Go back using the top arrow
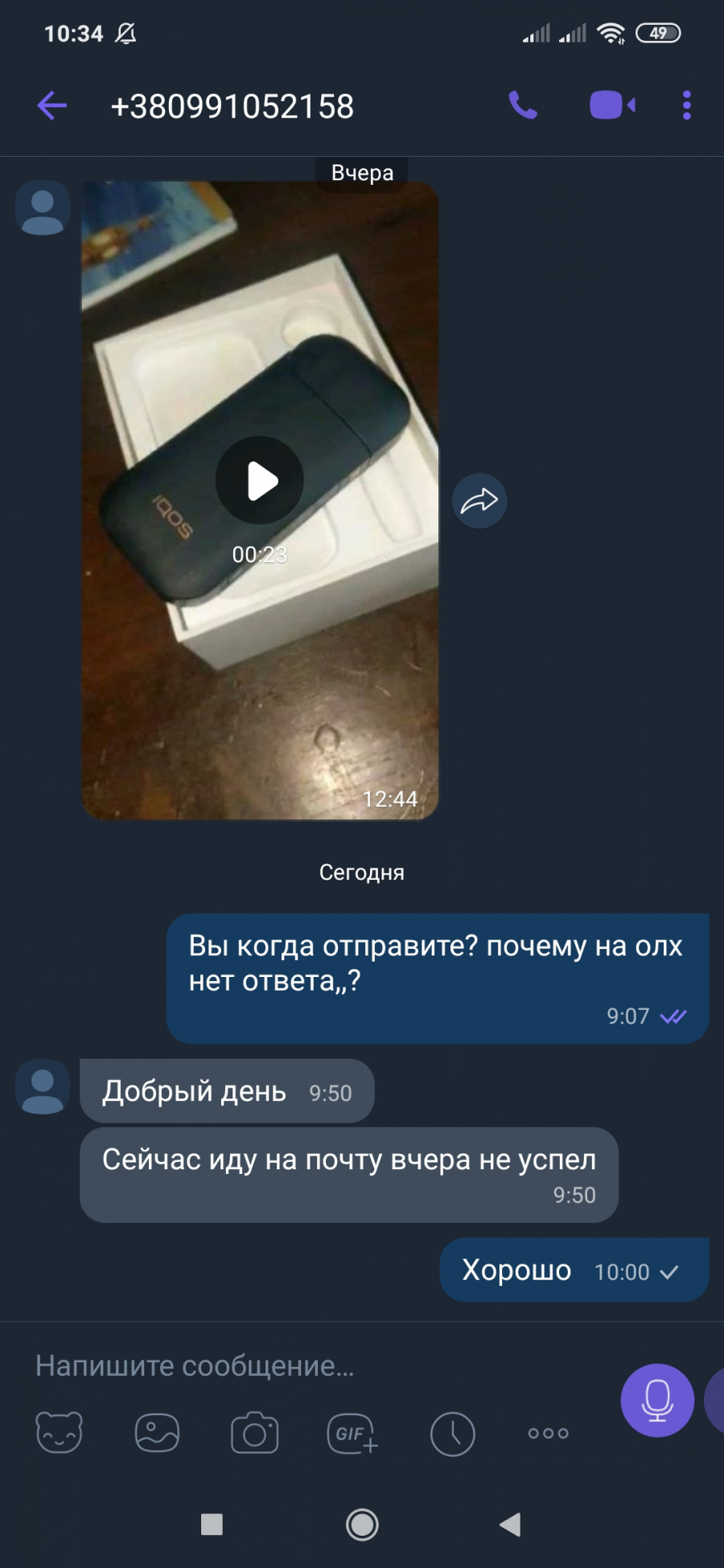 (x=52, y=105)
